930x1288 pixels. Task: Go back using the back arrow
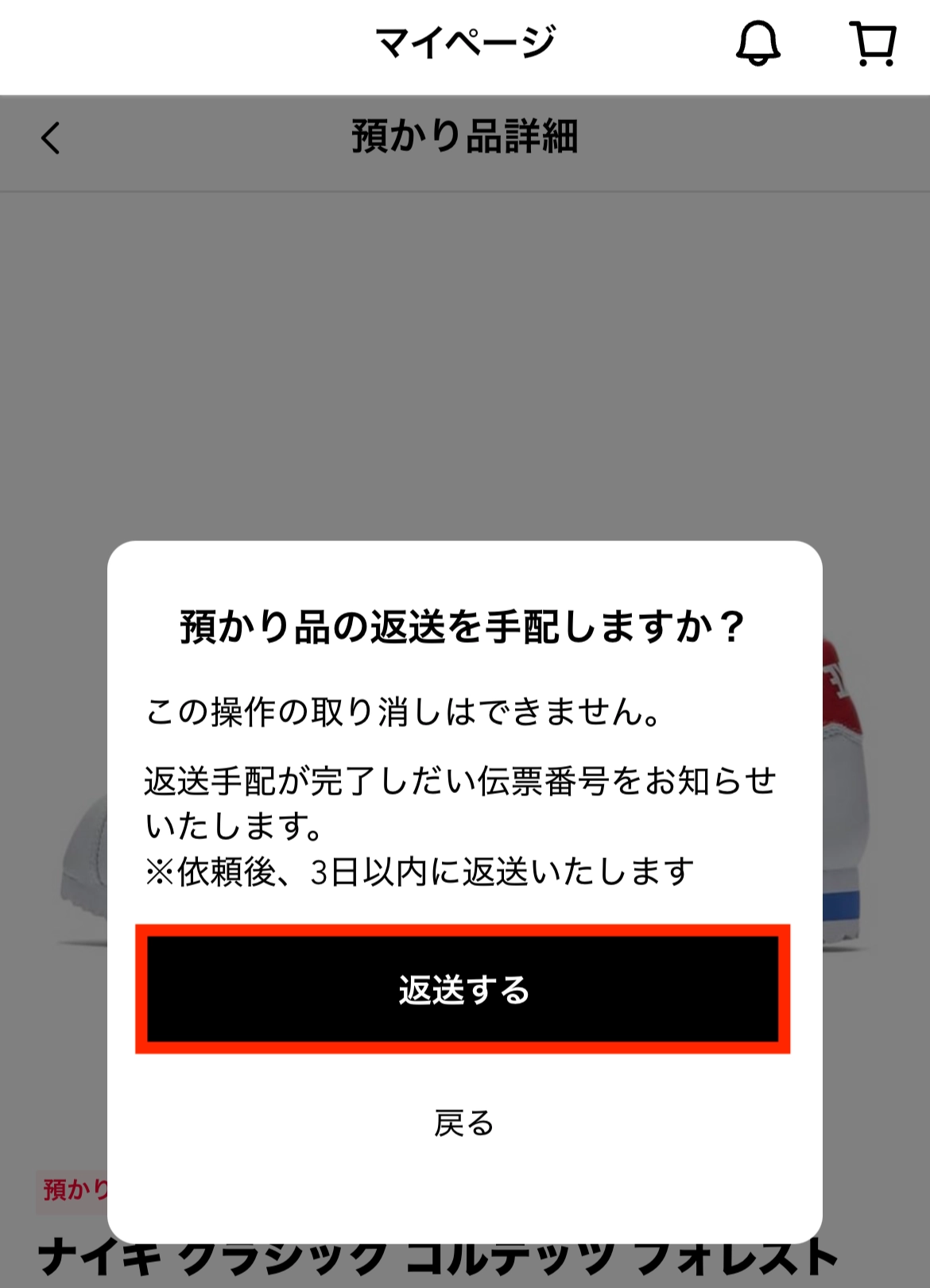pyautogui.click(x=51, y=137)
